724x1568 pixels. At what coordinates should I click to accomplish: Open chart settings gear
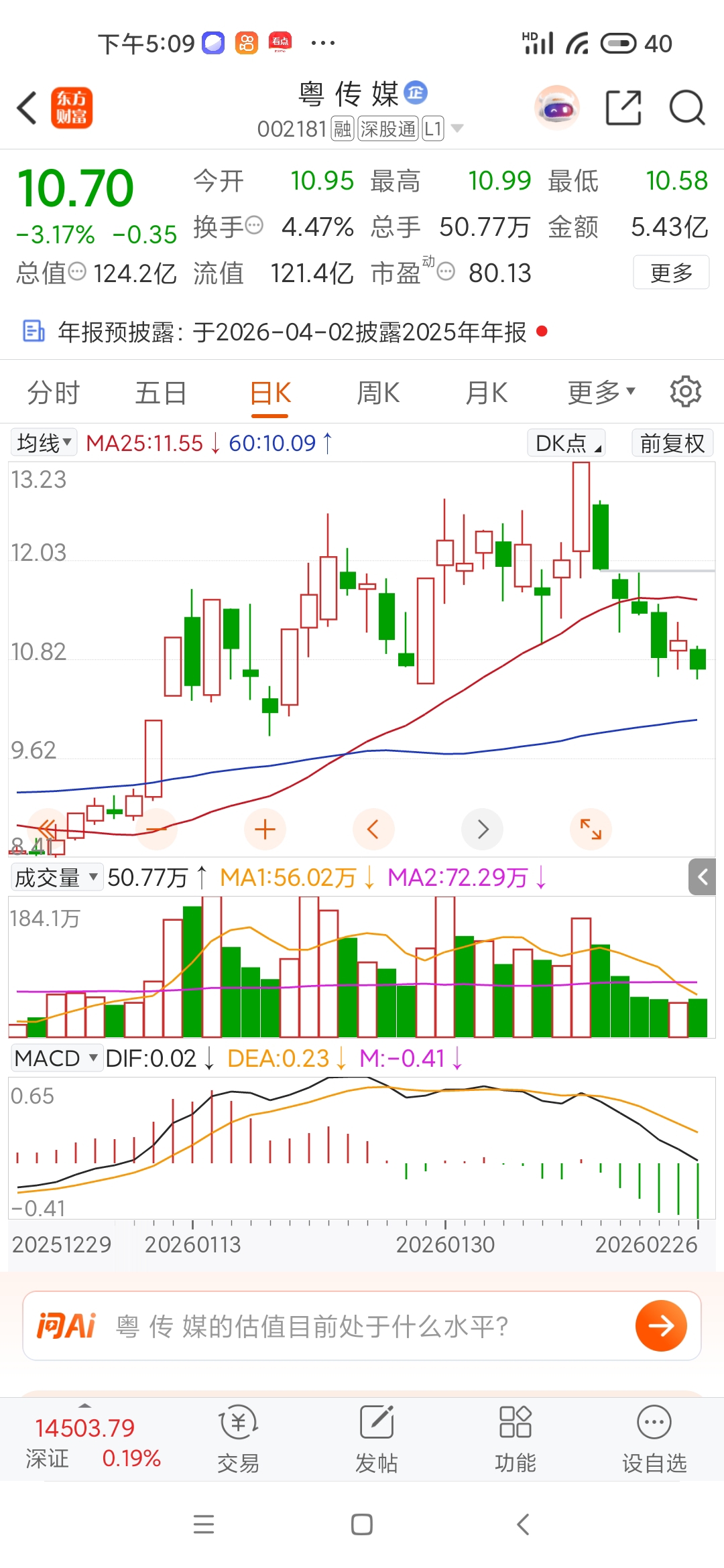686,391
